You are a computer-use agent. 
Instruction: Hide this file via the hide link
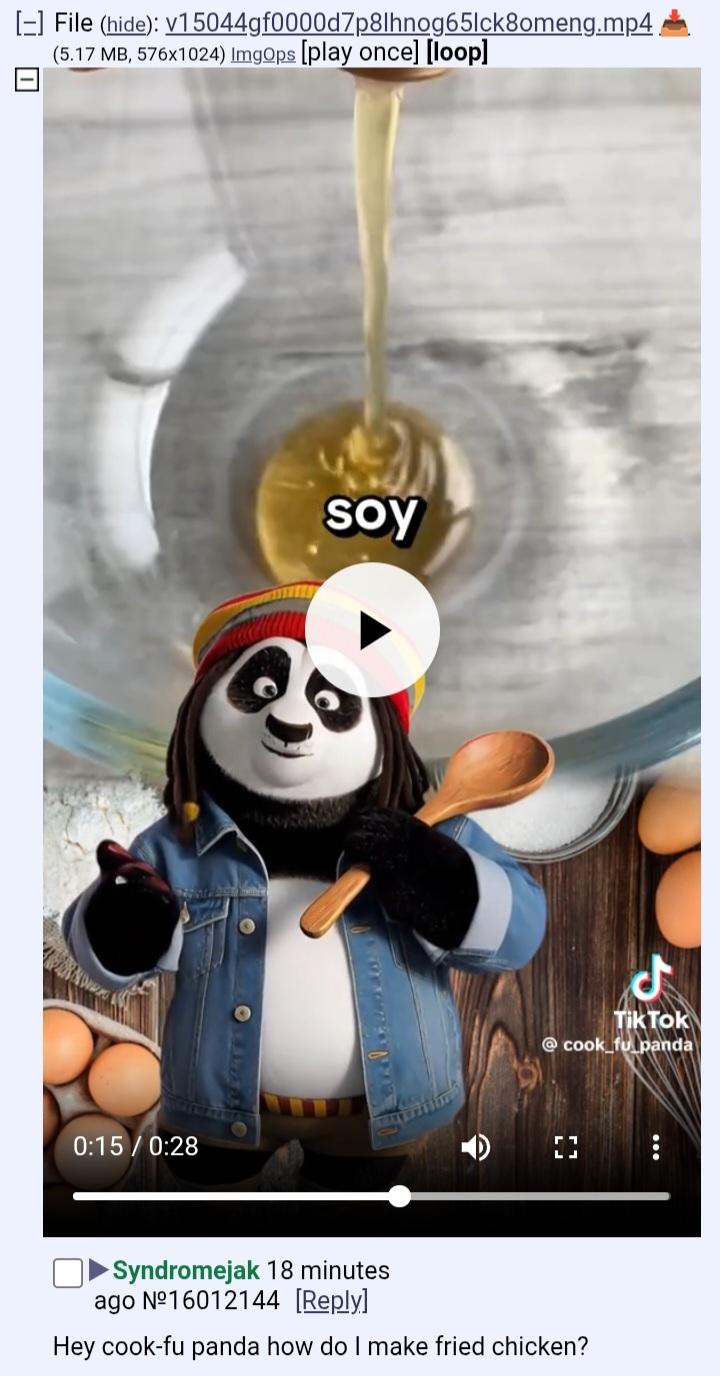(126, 25)
